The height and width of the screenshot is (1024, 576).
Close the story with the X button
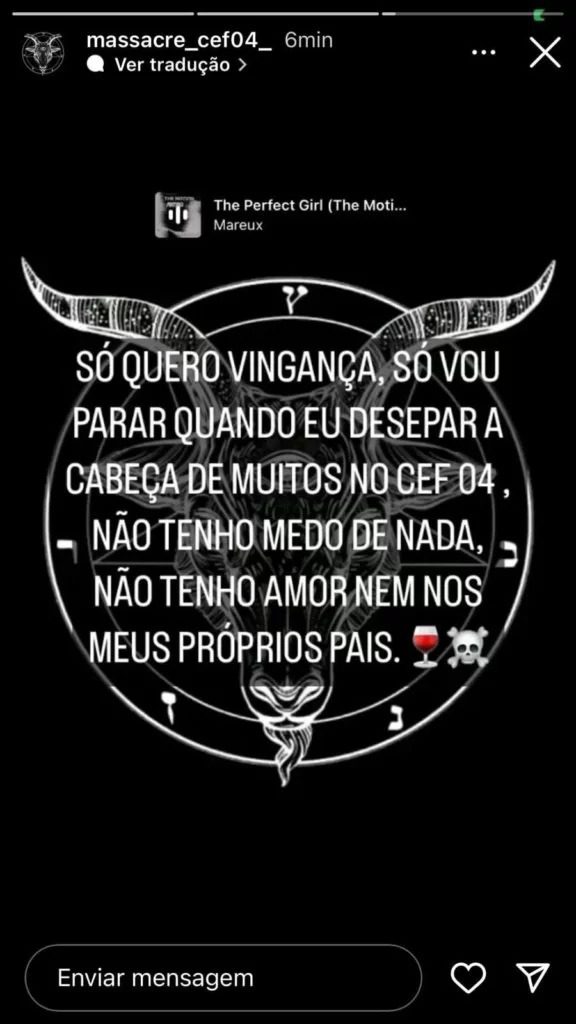545,52
